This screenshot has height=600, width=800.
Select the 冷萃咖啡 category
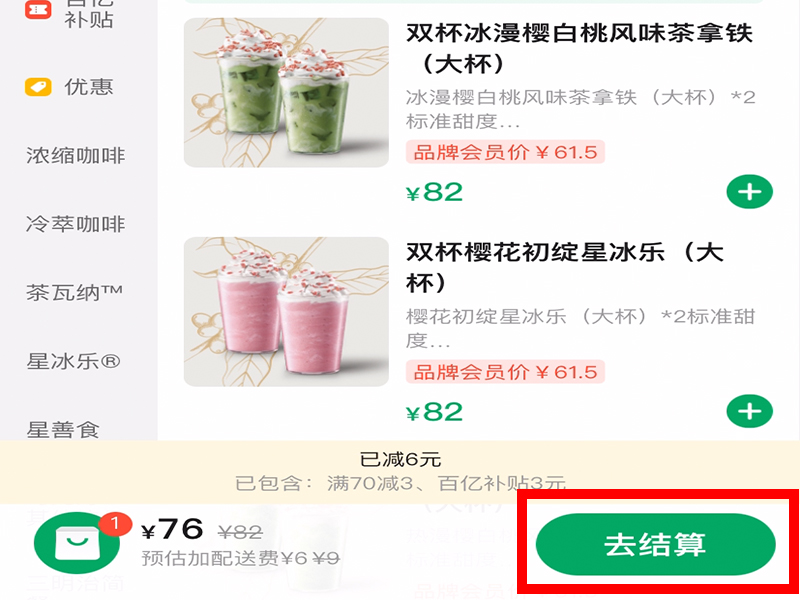[75, 224]
